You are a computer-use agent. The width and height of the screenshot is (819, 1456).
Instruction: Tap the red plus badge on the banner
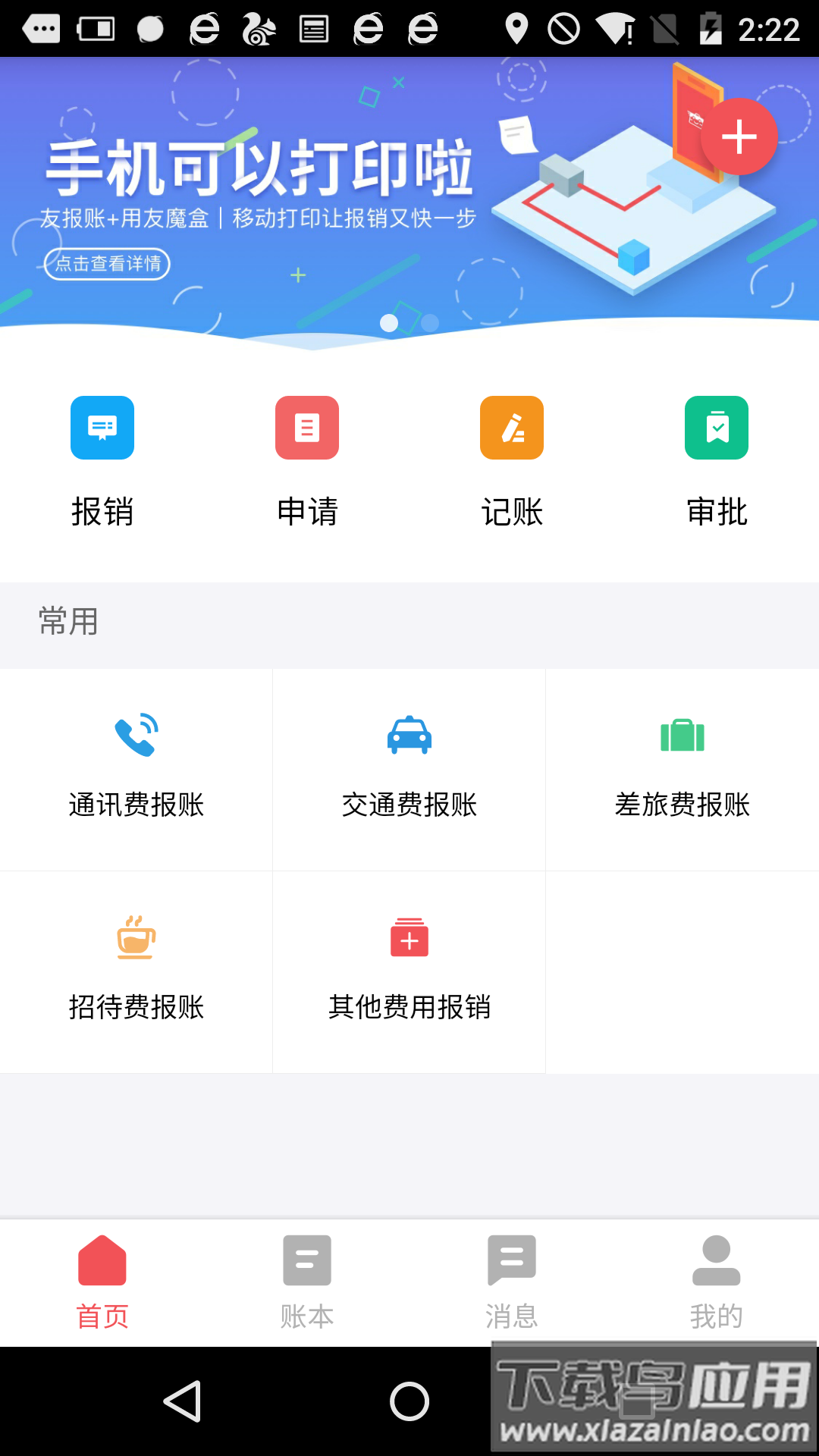pos(739,136)
